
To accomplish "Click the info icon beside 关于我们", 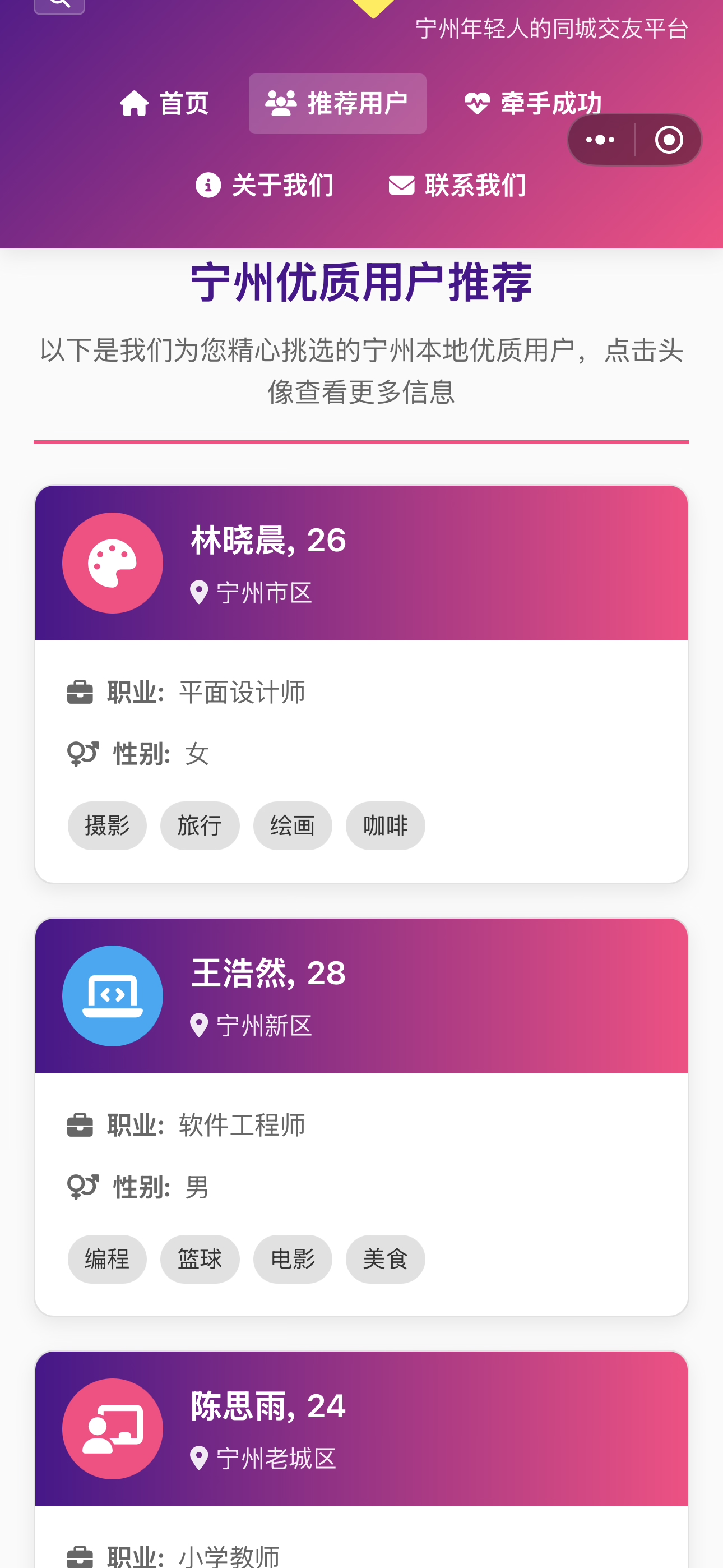I will (208, 185).
